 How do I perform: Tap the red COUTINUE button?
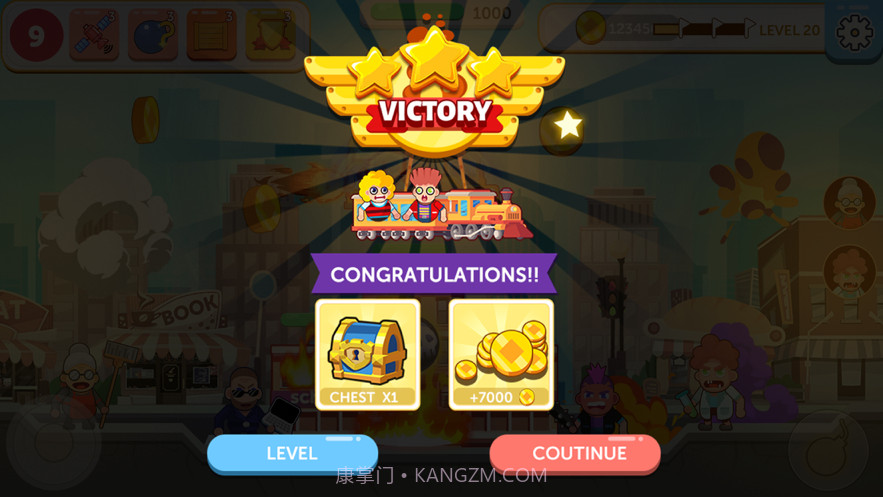point(575,453)
